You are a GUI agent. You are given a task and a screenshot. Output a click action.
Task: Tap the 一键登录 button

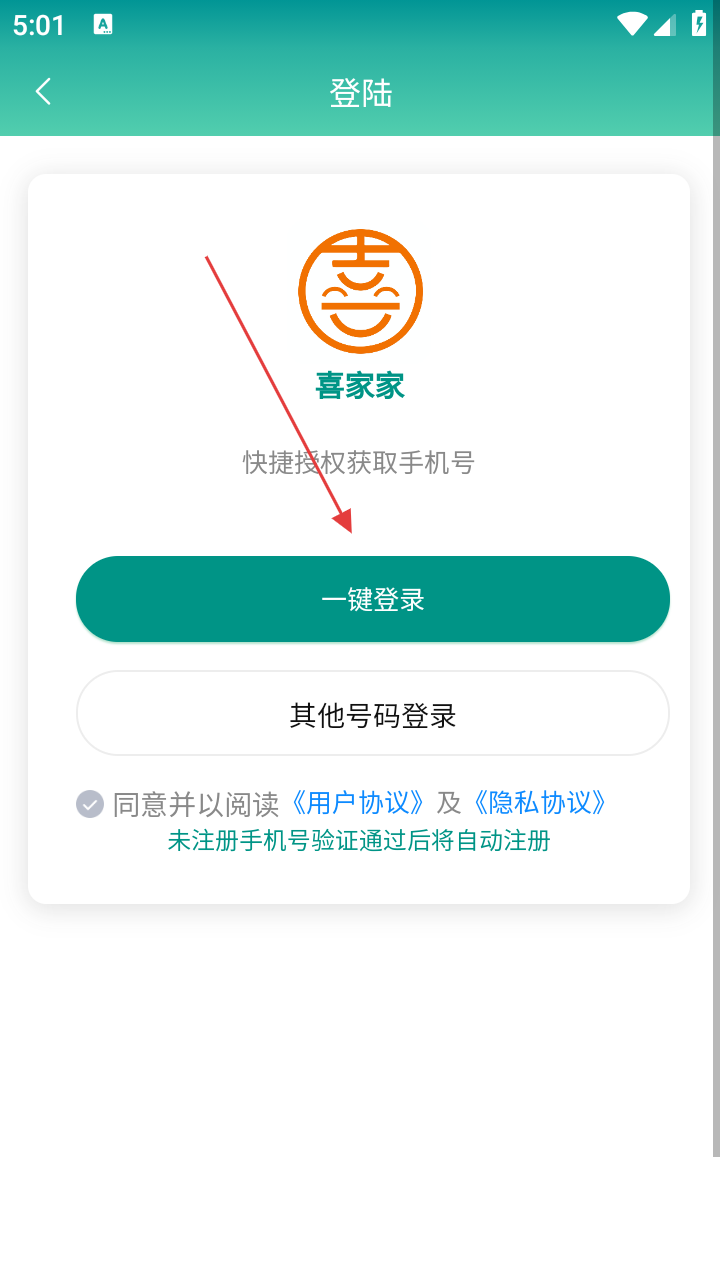pos(372,599)
